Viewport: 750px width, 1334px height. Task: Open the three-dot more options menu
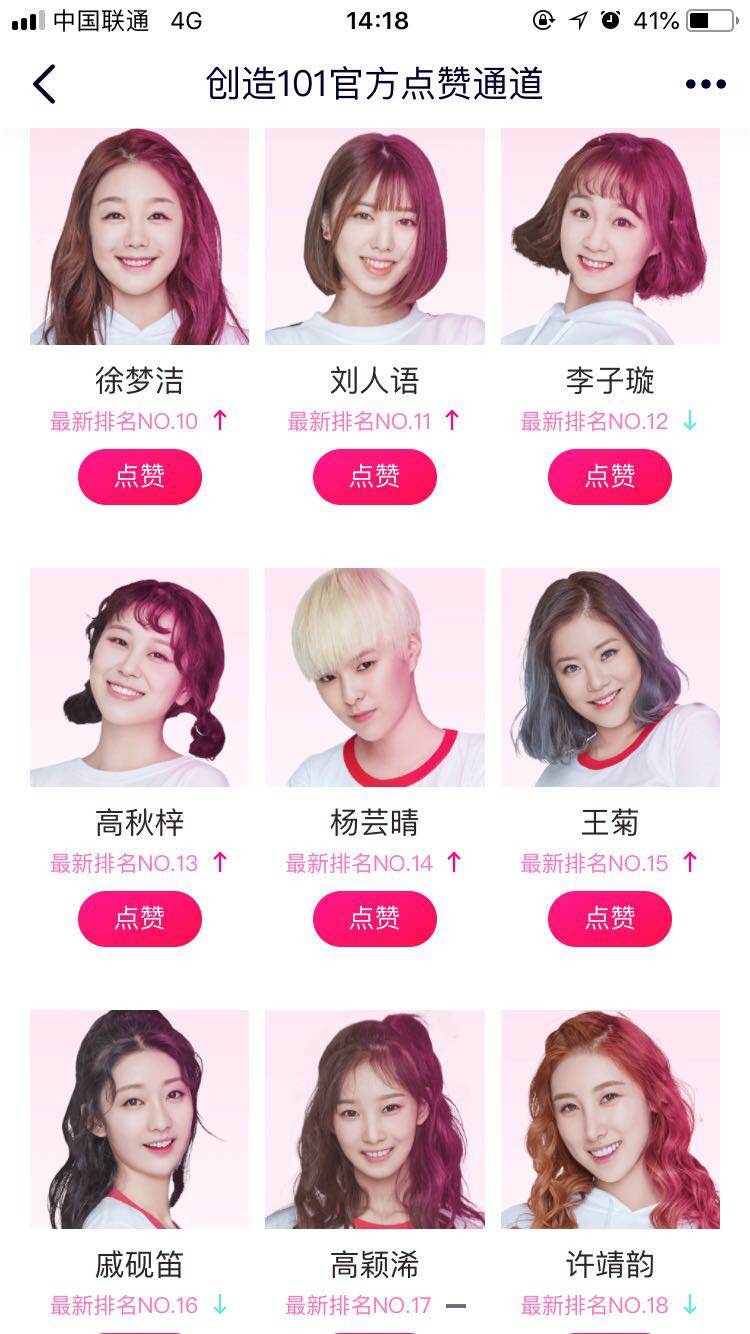pos(705,84)
